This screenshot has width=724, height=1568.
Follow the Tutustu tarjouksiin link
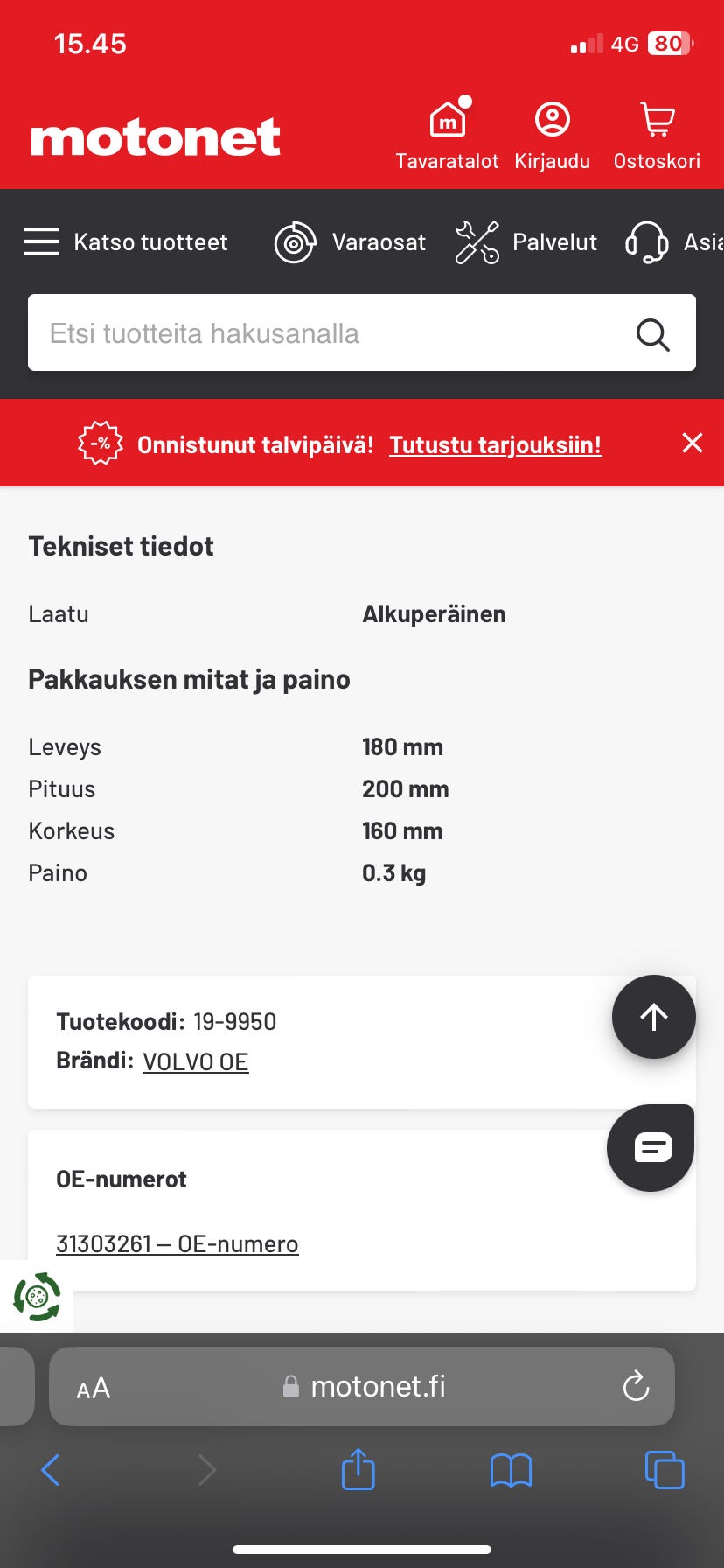click(495, 444)
